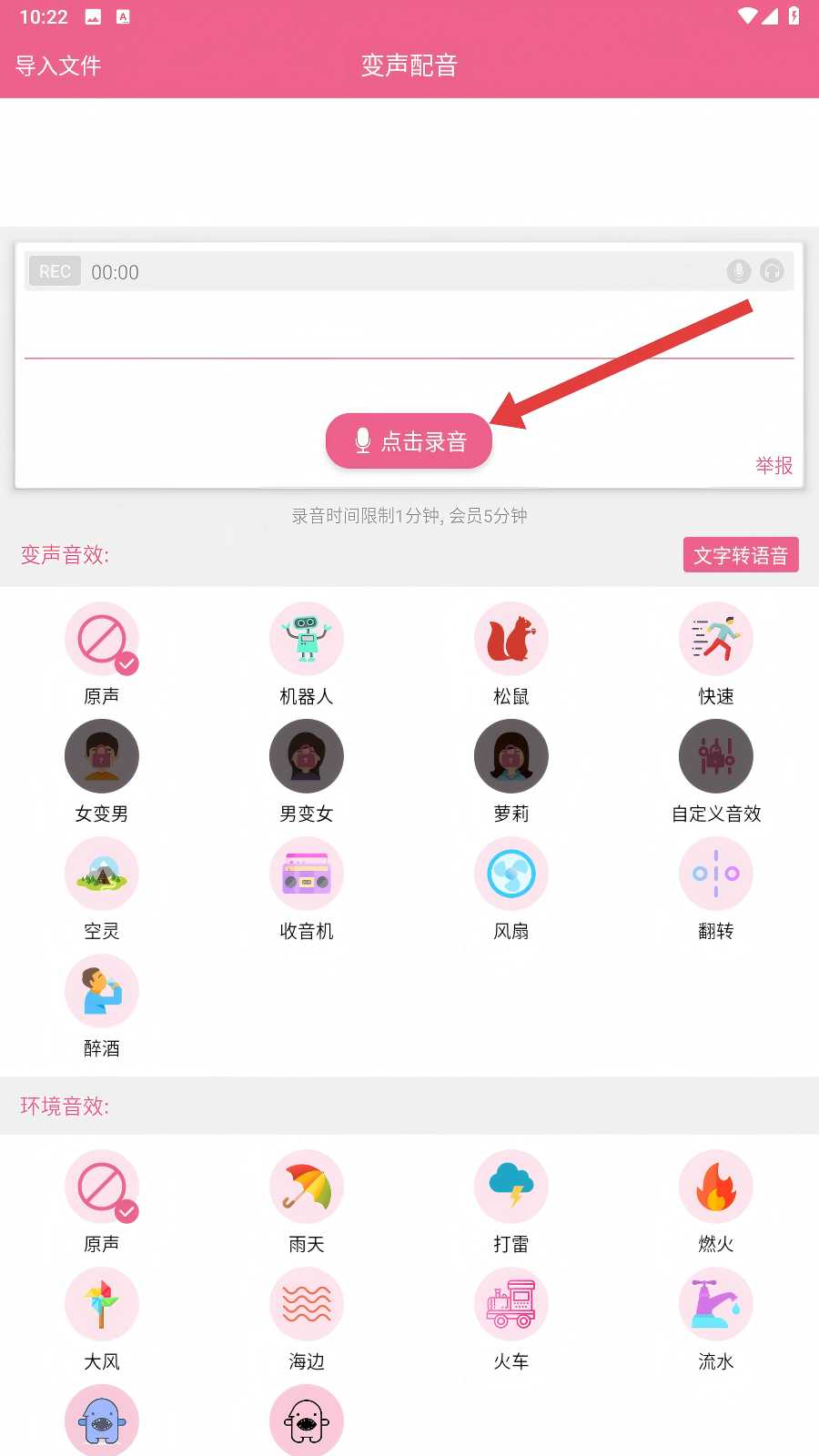
Task: Select the 醉酒 drunk effect
Action: tap(102, 992)
